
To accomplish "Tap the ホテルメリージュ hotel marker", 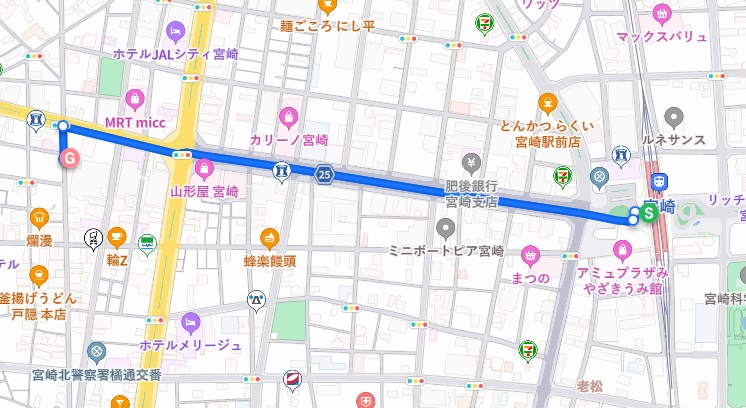I will pyautogui.click(x=191, y=323).
